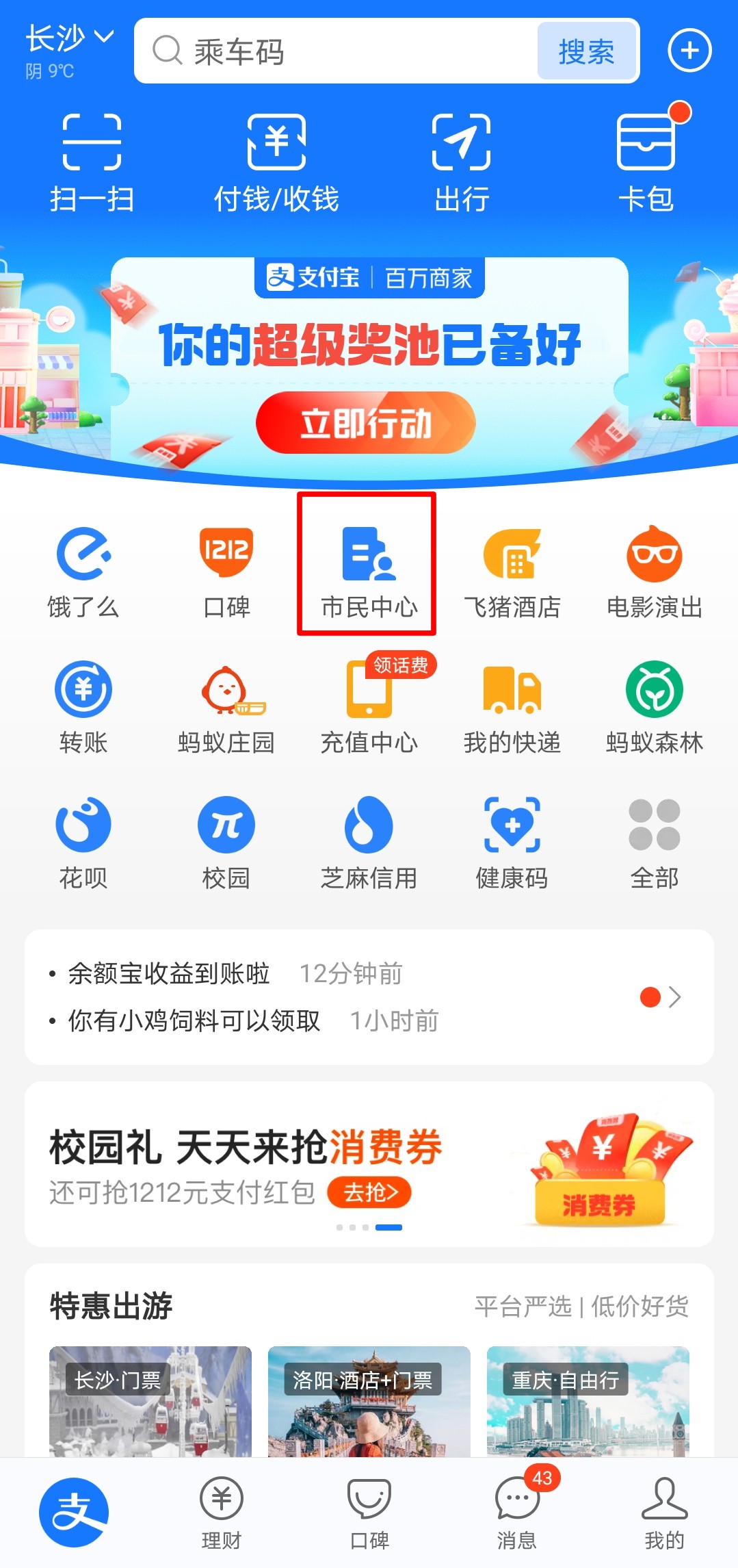Tap the 搜索 button
This screenshot has height=1568, width=738.
click(x=586, y=51)
